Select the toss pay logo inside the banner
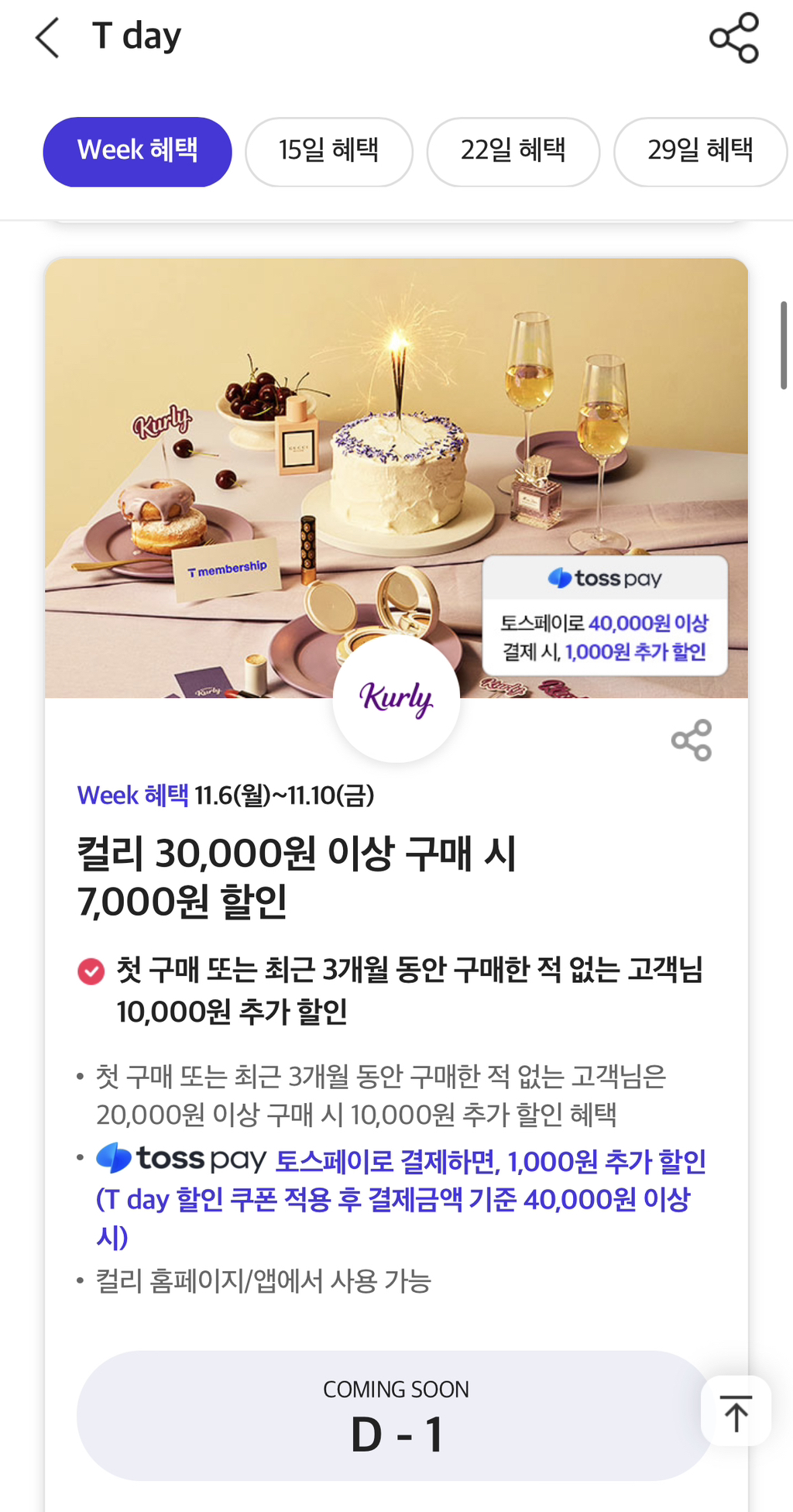Screen dimensions: 793x1512 coord(605,576)
